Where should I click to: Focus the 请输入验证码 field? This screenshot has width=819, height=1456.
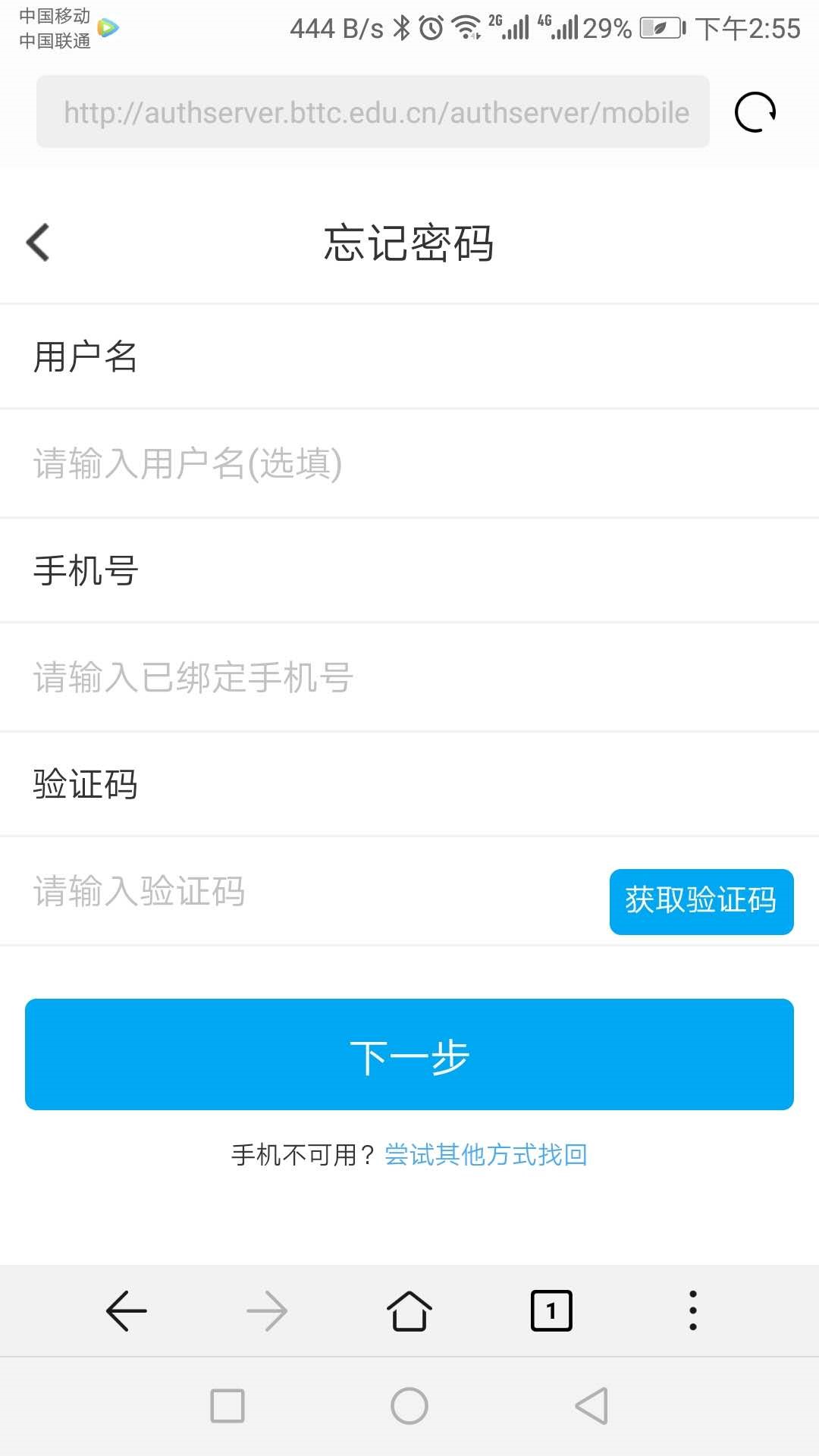303,892
